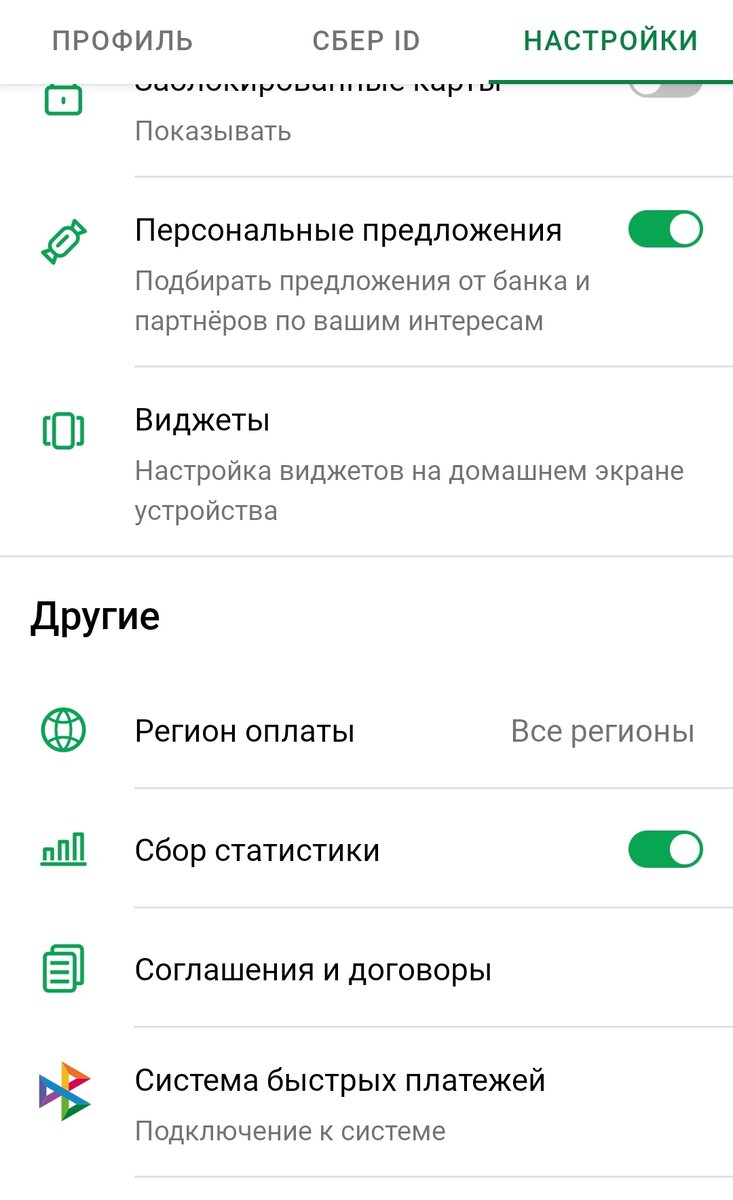Disable Персональные предложения switch

[665, 229]
